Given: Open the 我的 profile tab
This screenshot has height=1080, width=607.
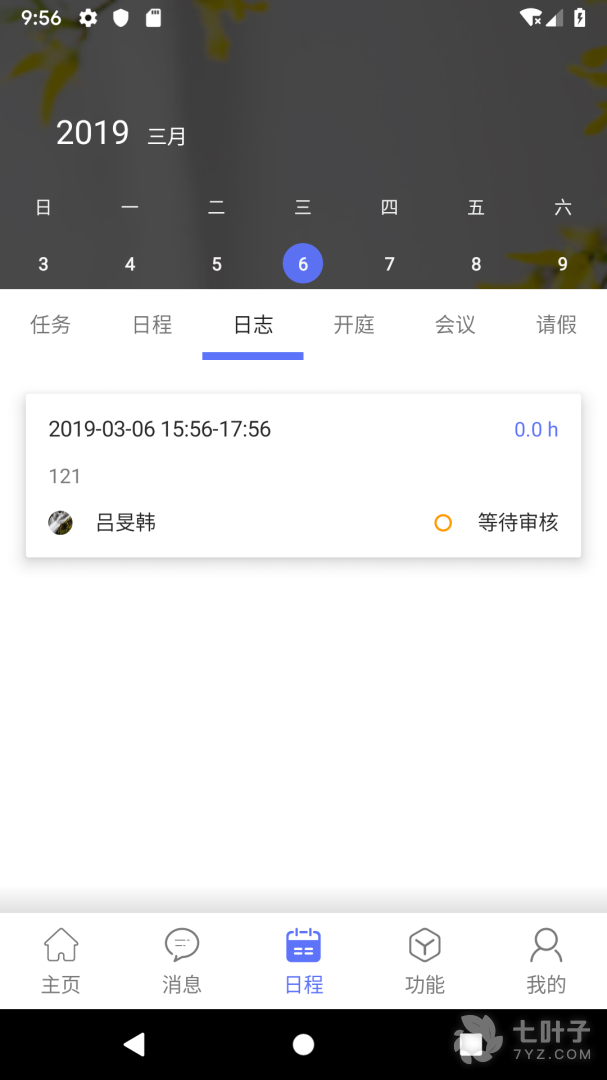Looking at the screenshot, I should [546, 960].
